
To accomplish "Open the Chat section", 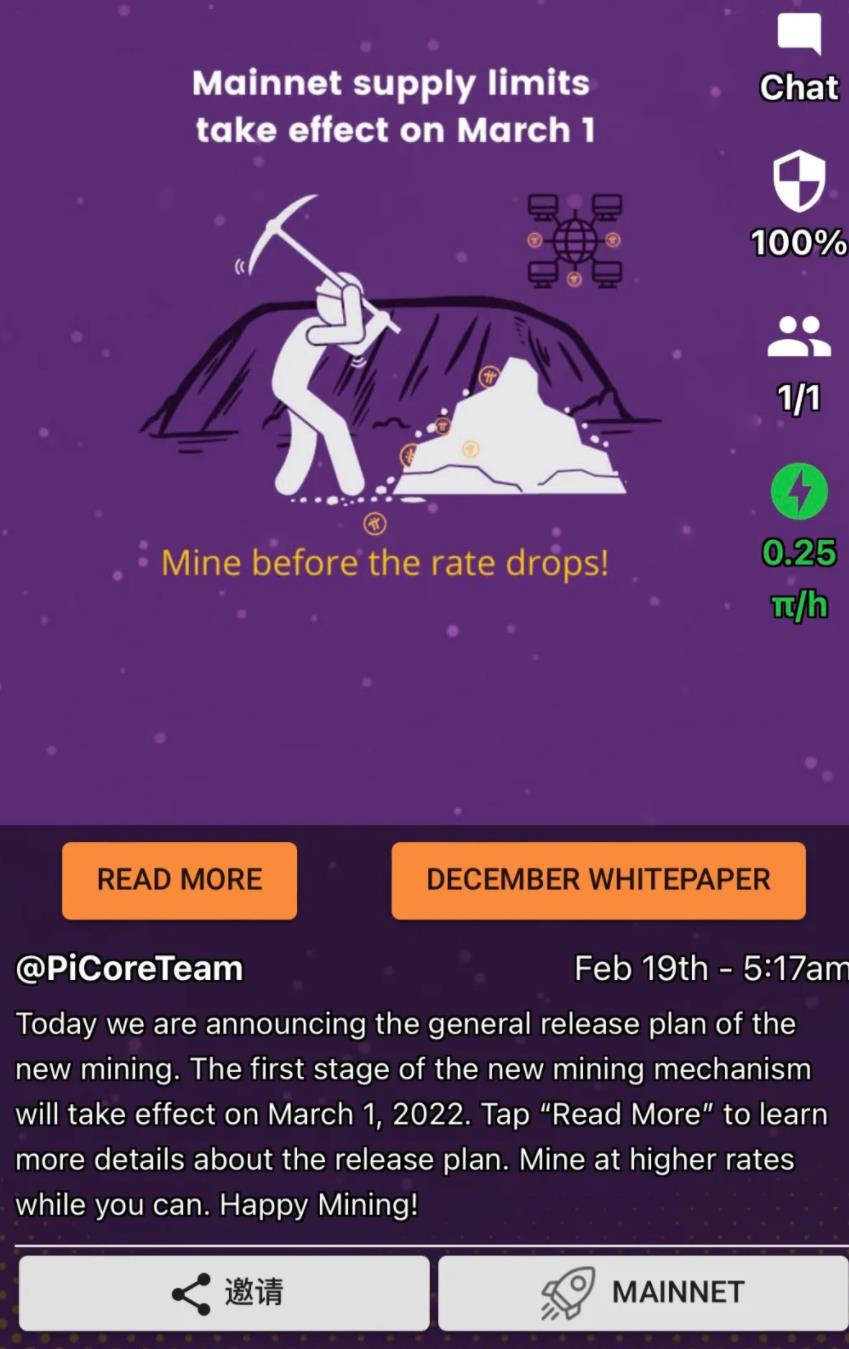I will [x=798, y=57].
